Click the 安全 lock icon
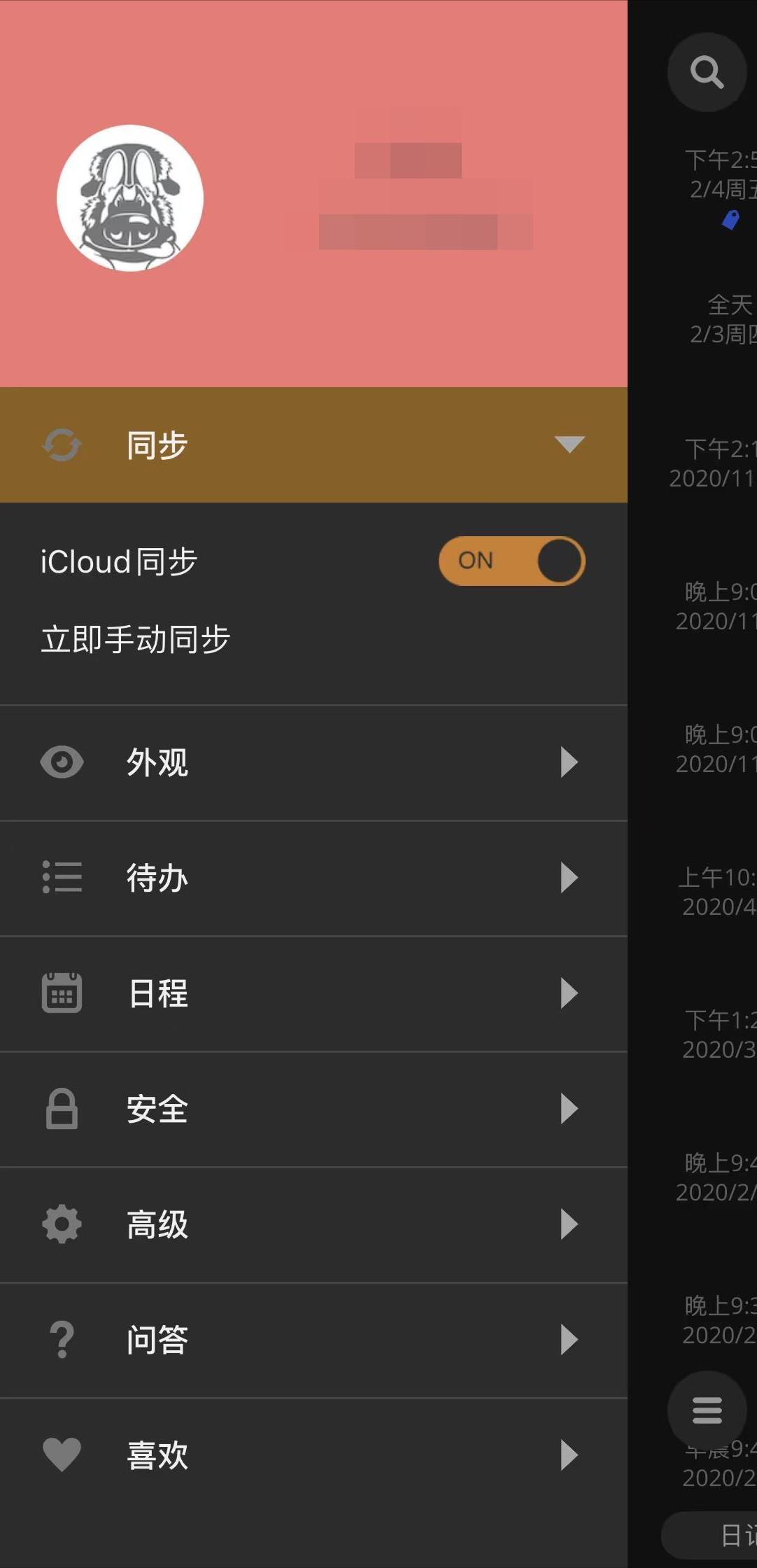 click(62, 1108)
